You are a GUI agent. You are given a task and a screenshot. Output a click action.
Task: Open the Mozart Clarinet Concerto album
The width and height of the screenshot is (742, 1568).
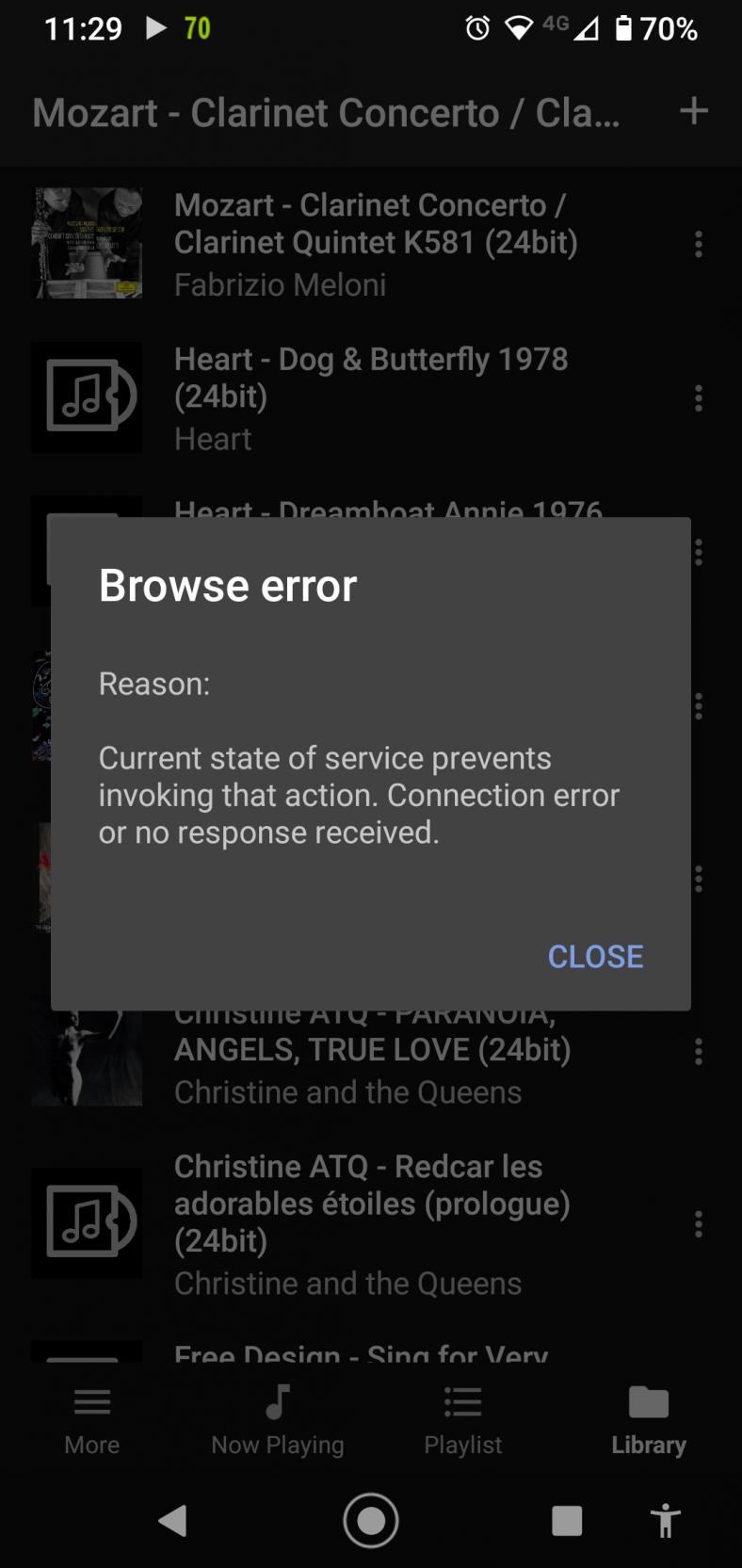pyautogui.click(x=375, y=243)
